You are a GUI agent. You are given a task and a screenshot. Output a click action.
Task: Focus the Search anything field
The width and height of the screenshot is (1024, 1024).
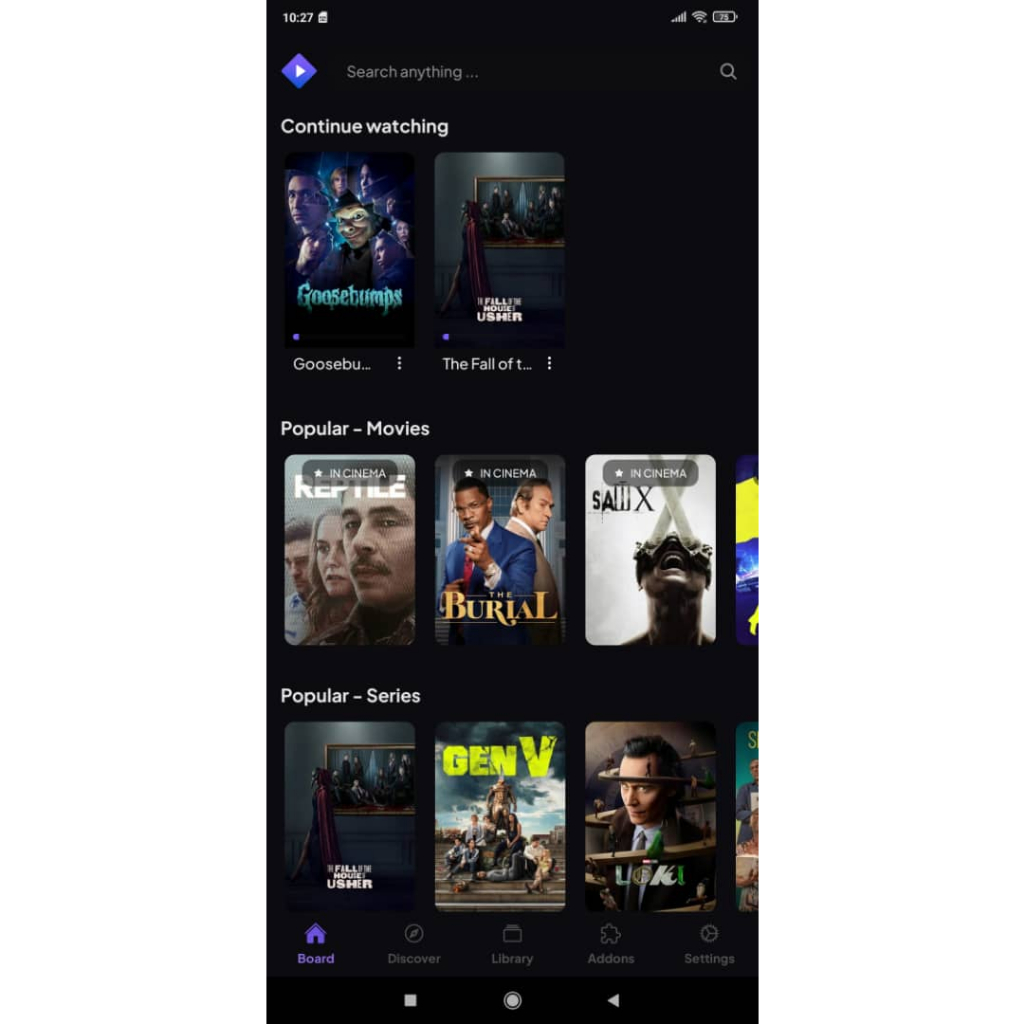[x=522, y=71]
